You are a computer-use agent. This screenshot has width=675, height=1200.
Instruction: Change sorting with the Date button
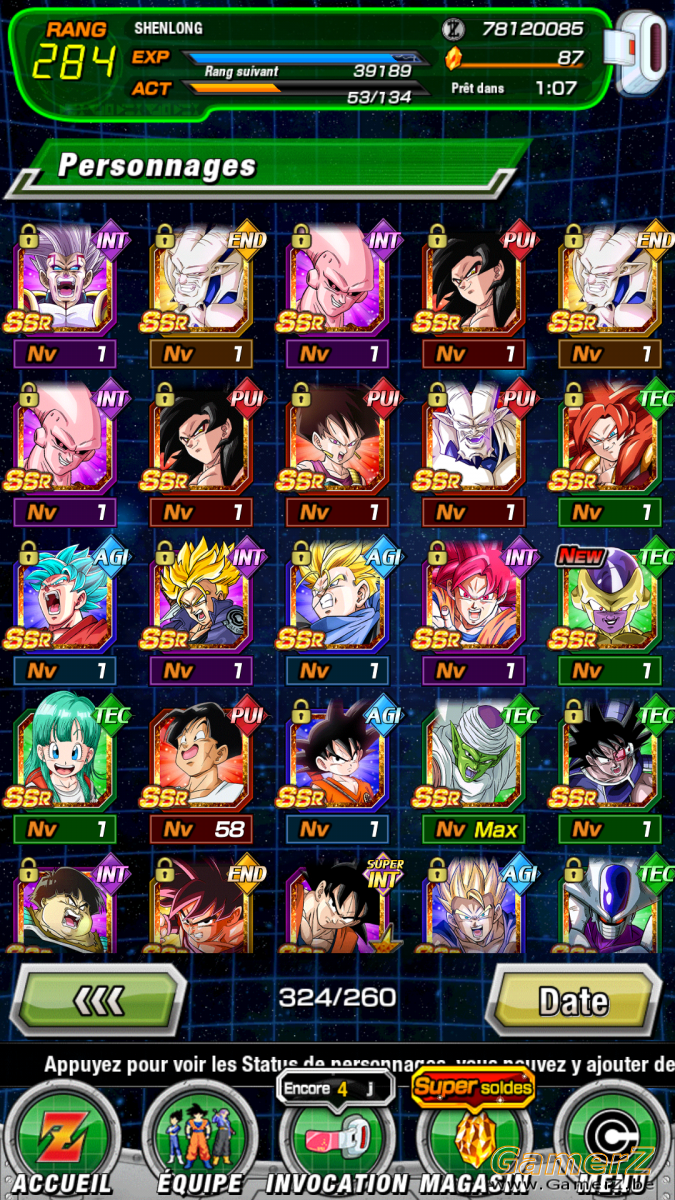coord(574,1000)
